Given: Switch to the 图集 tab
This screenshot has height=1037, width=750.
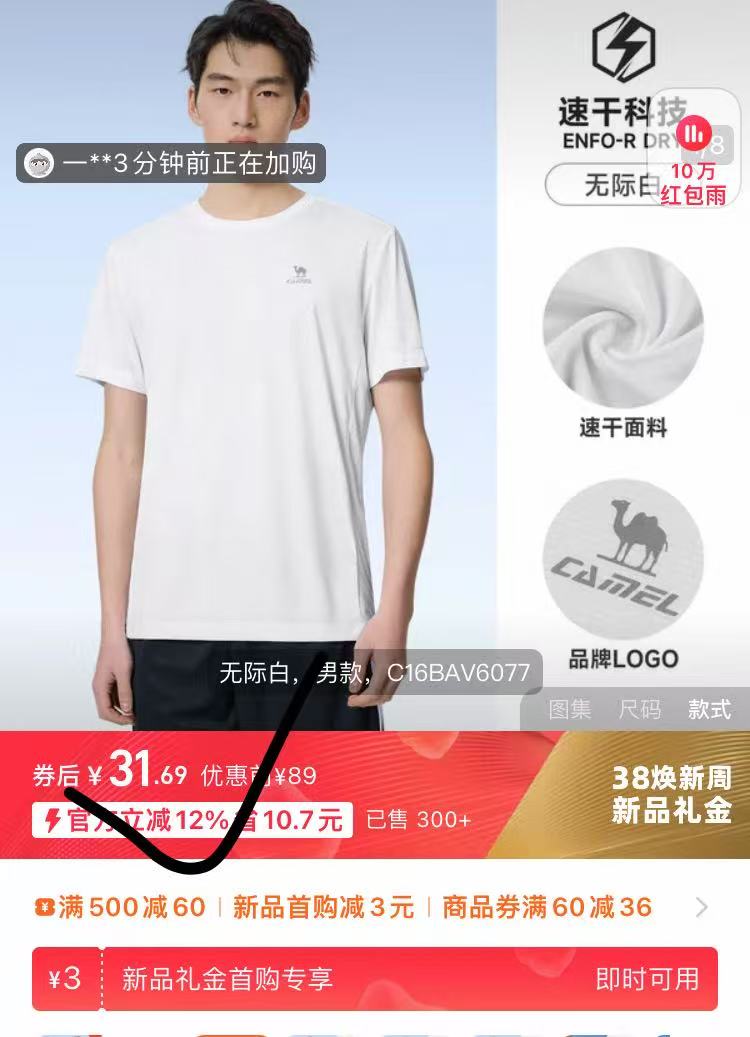Looking at the screenshot, I should [x=570, y=710].
